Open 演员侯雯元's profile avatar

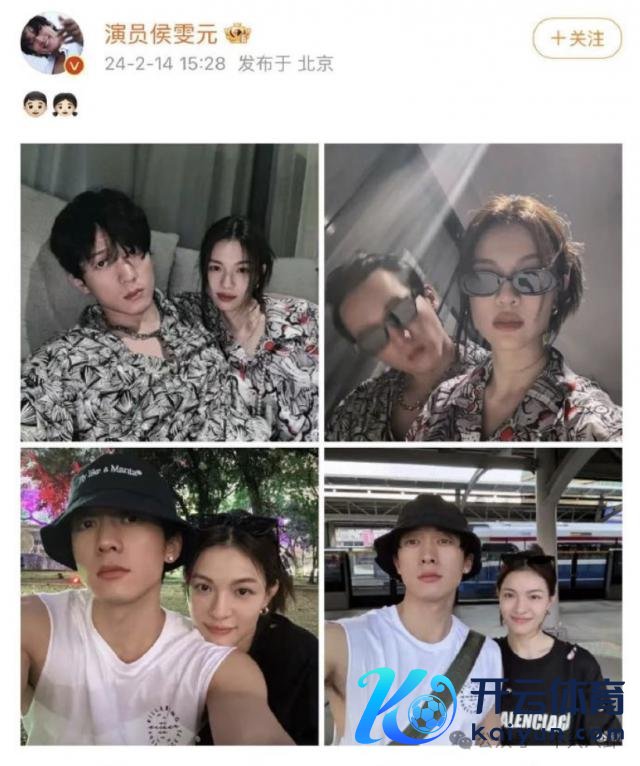pos(51,42)
